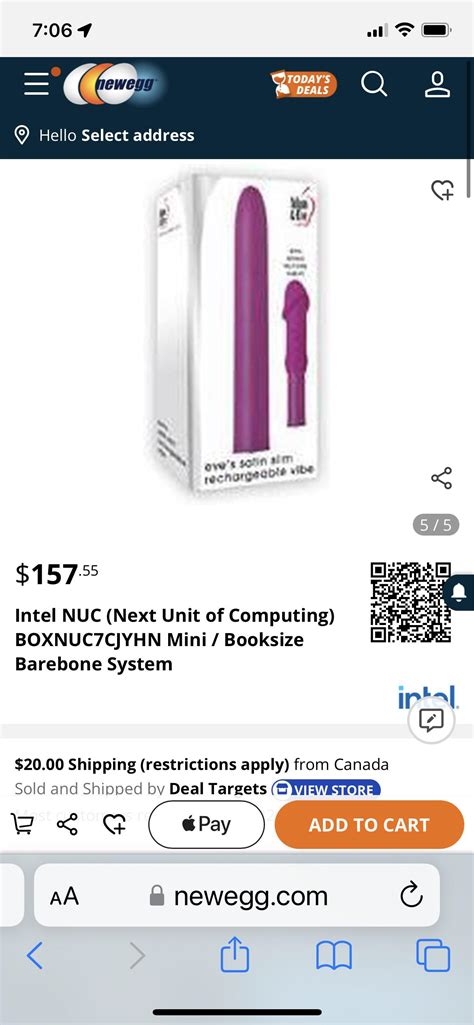
Task: Add the item to cart
Action: [369, 824]
